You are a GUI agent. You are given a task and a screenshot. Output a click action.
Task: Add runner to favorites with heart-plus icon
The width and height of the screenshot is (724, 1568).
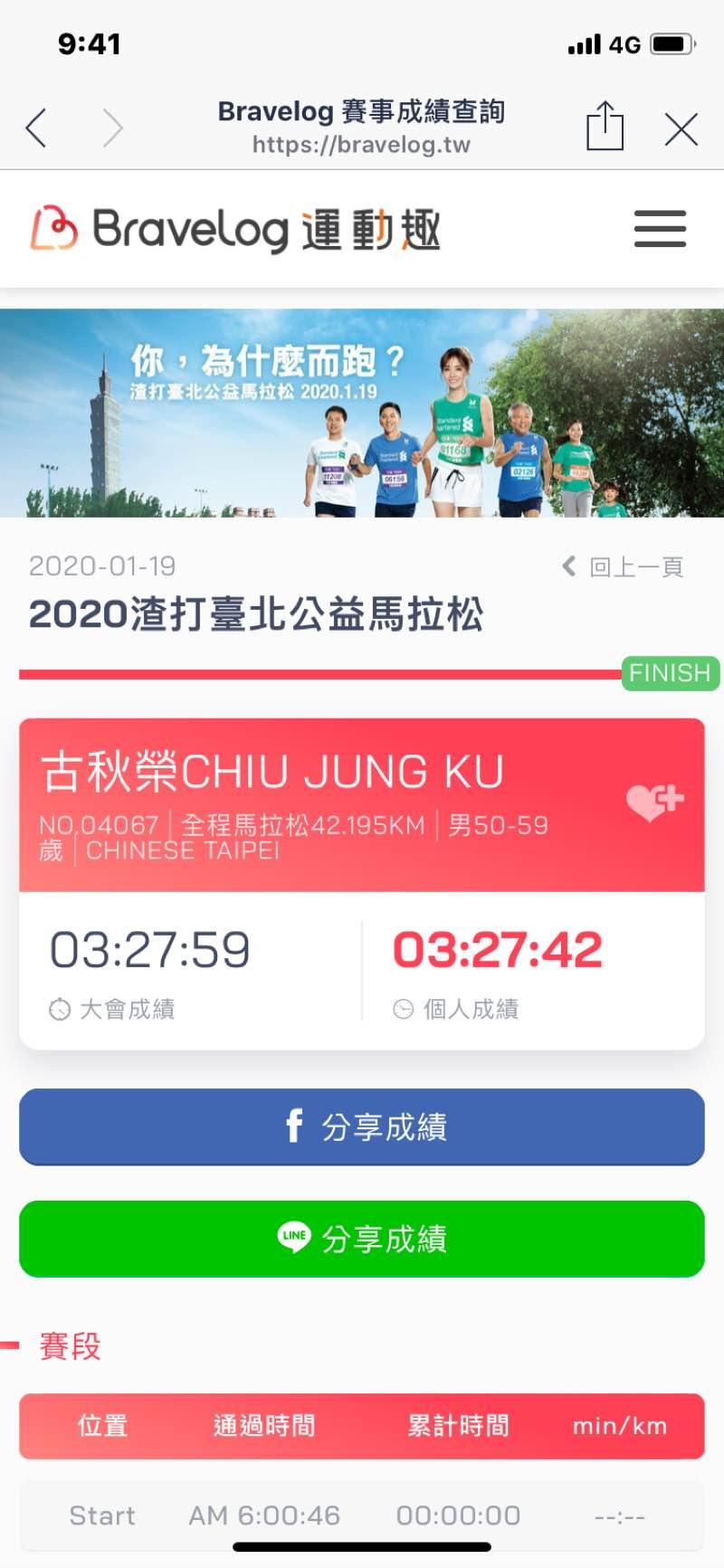(654, 802)
